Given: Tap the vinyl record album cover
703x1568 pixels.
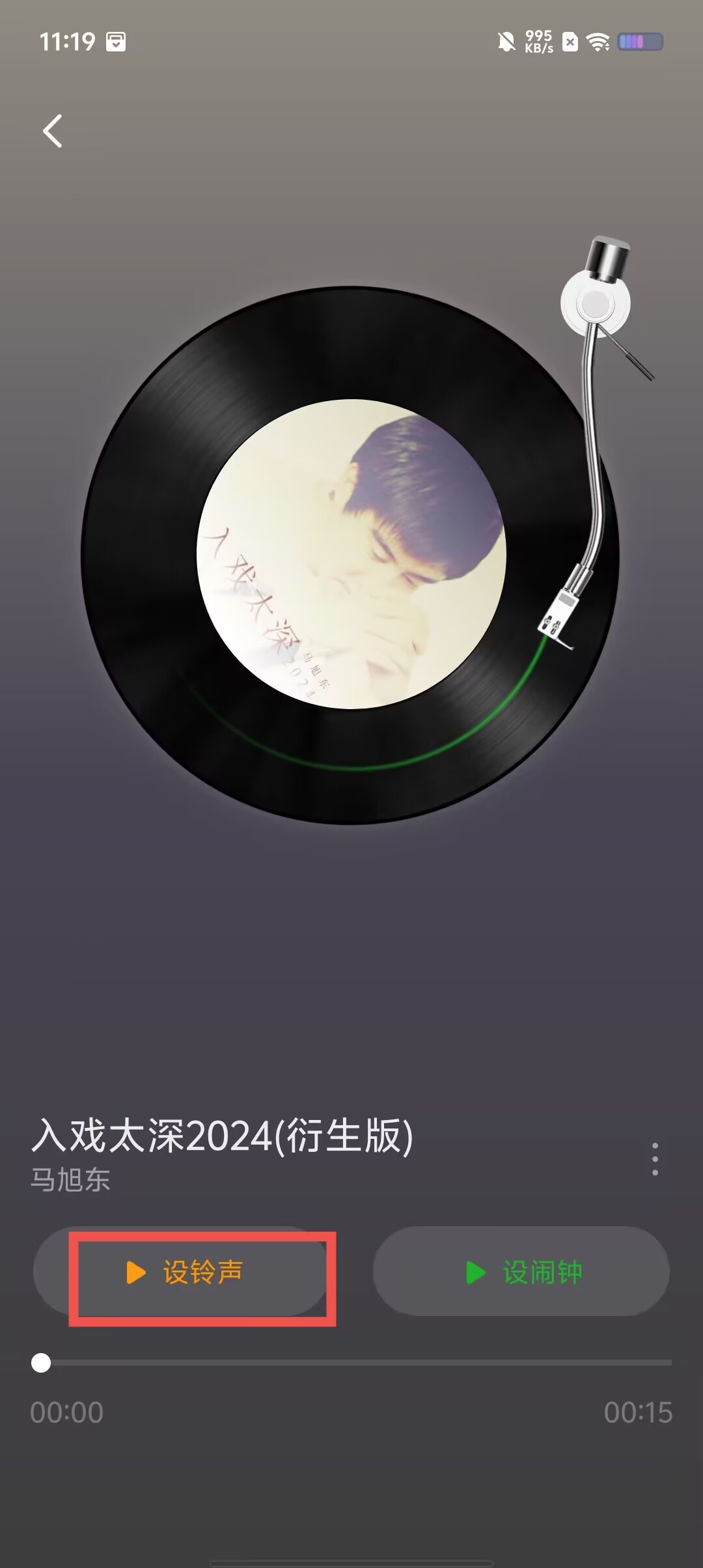Looking at the screenshot, I should [x=351, y=554].
